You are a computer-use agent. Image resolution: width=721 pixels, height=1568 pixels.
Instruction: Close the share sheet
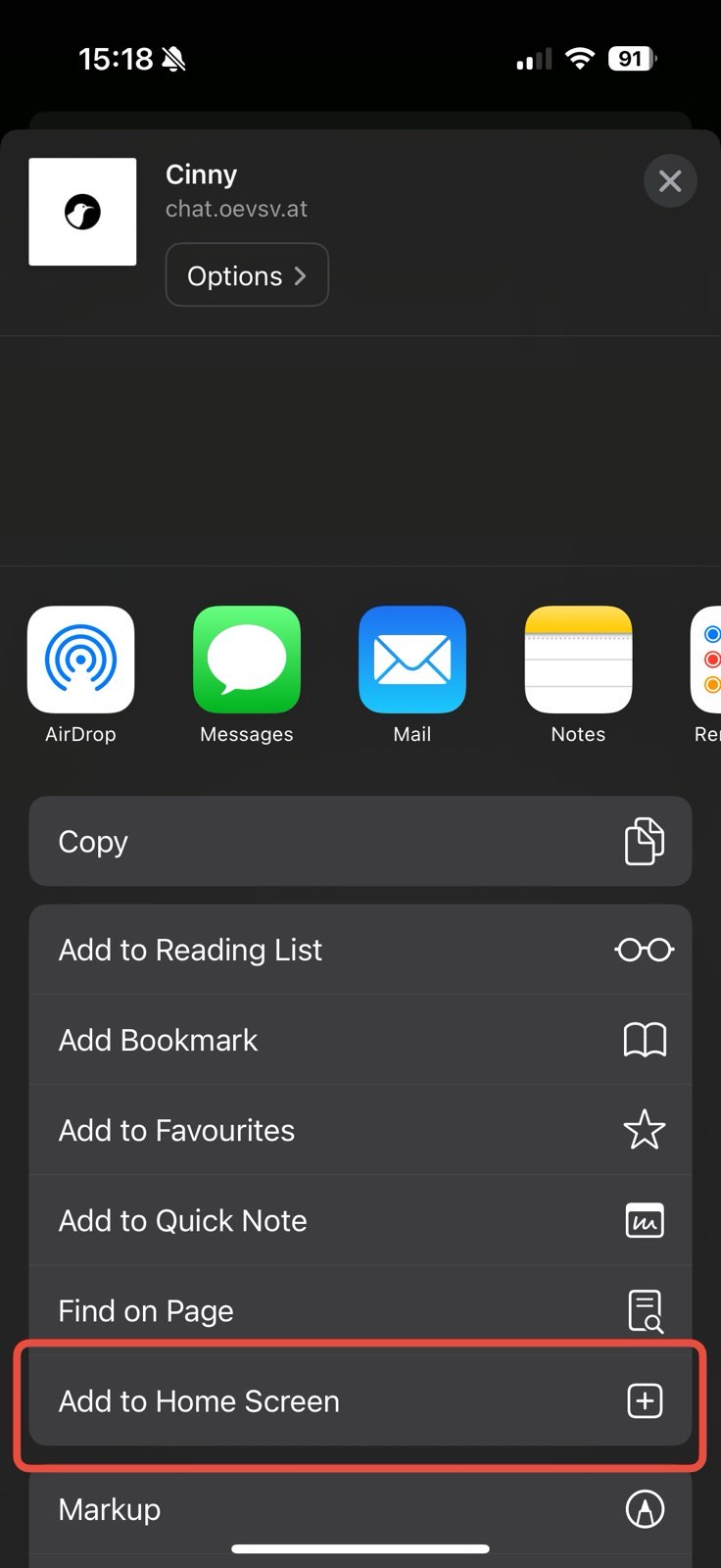(x=670, y=181)
